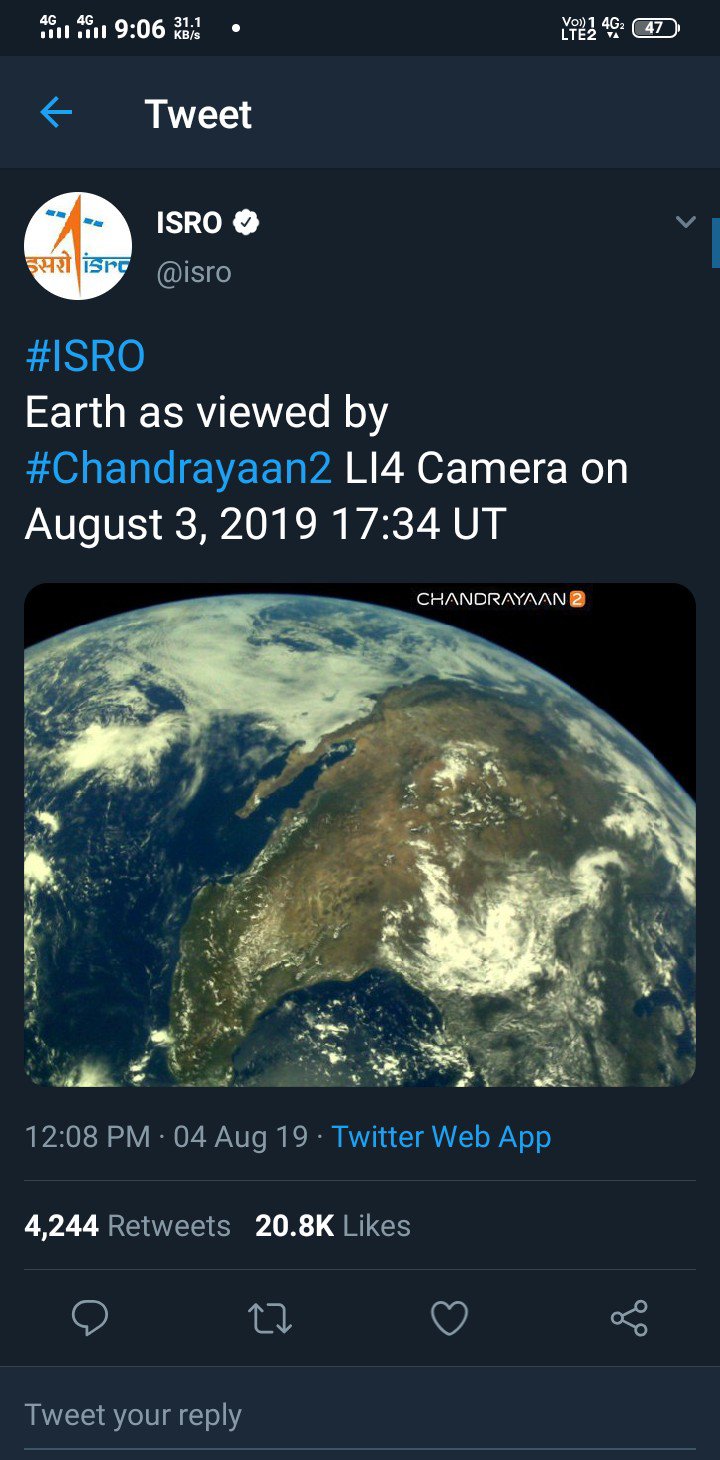Open the Twitter Web App link
Viewport: 720px width, 1460px height.
pos(441,1137)
